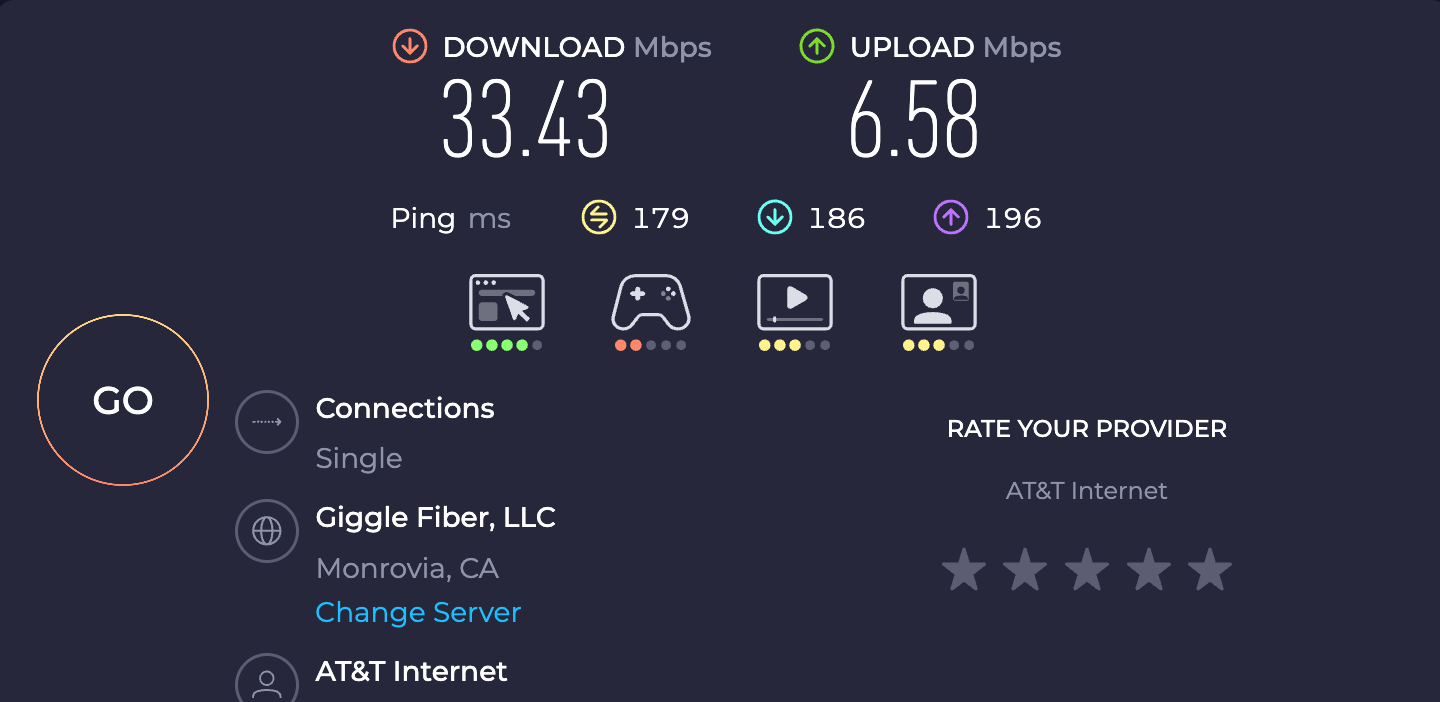View the web browsing experience rating
Viewport: 1440px width, 702px height.
click(507, 303)
